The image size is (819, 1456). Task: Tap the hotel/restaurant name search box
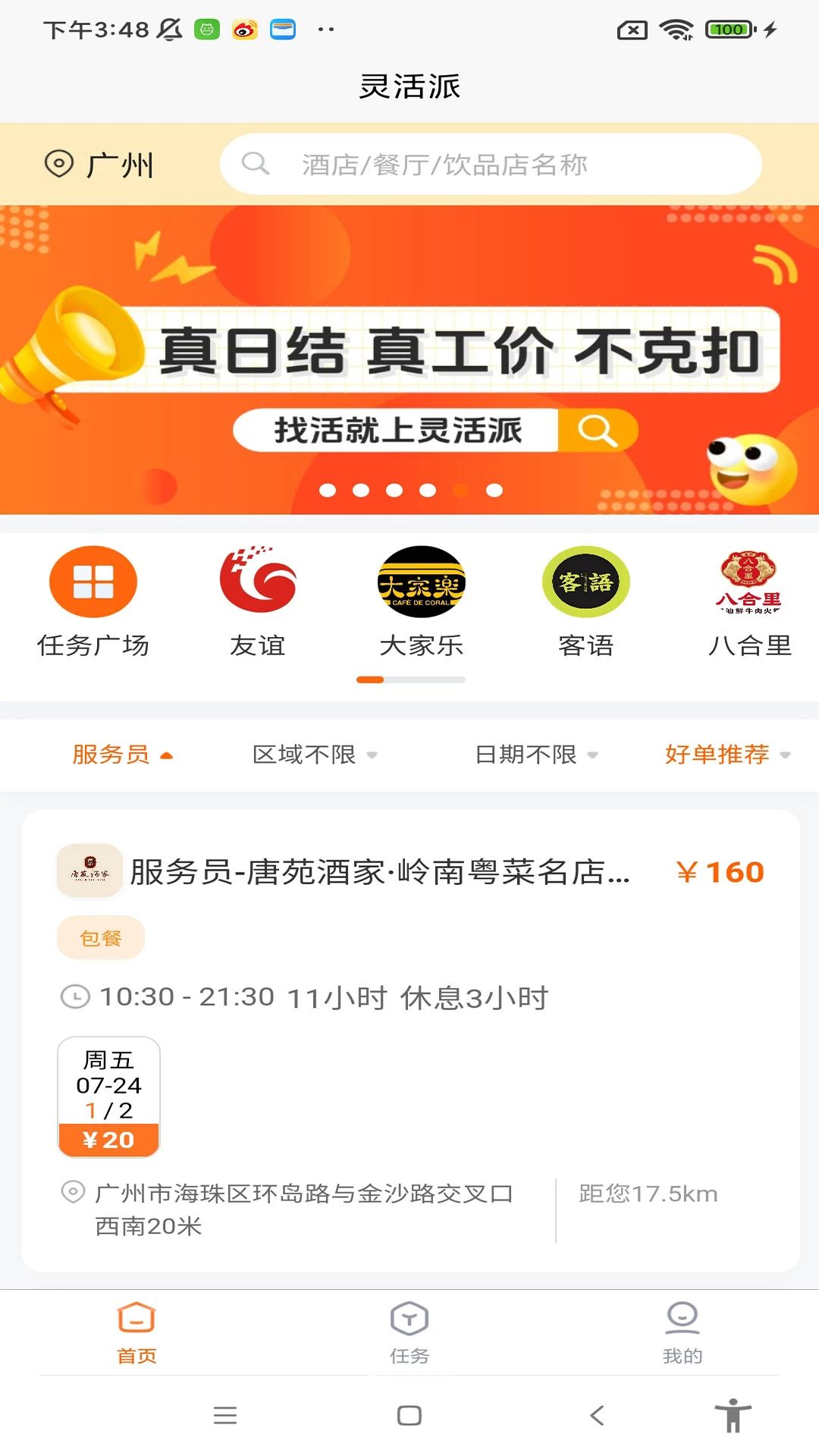[x=491, y=164]
